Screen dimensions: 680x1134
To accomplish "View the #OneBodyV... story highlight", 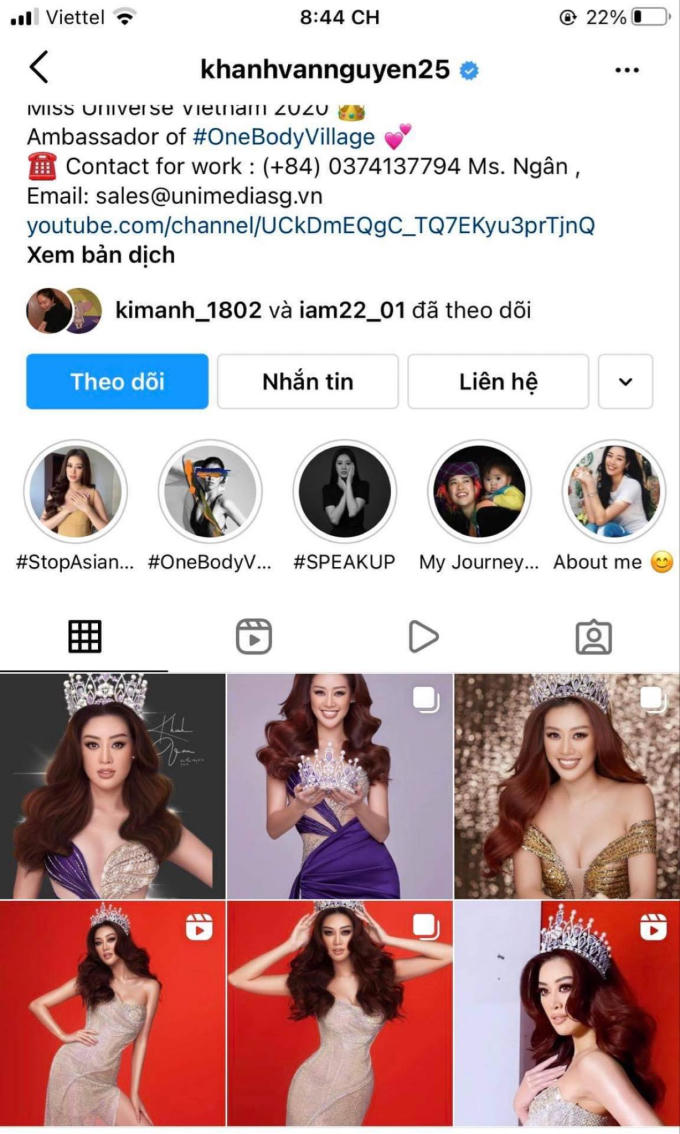I will 210,491.
